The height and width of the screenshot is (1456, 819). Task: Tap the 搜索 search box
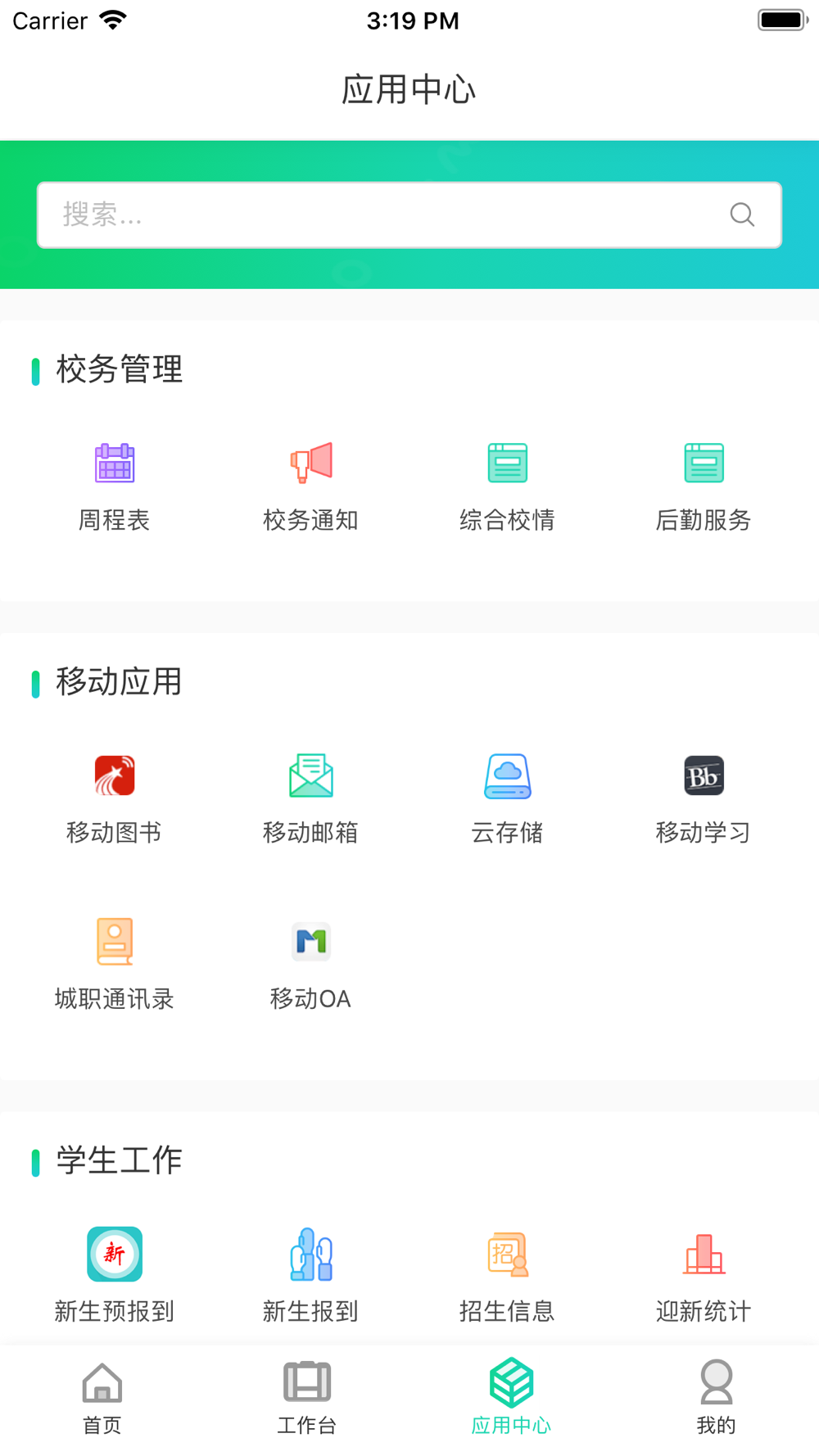409,215
